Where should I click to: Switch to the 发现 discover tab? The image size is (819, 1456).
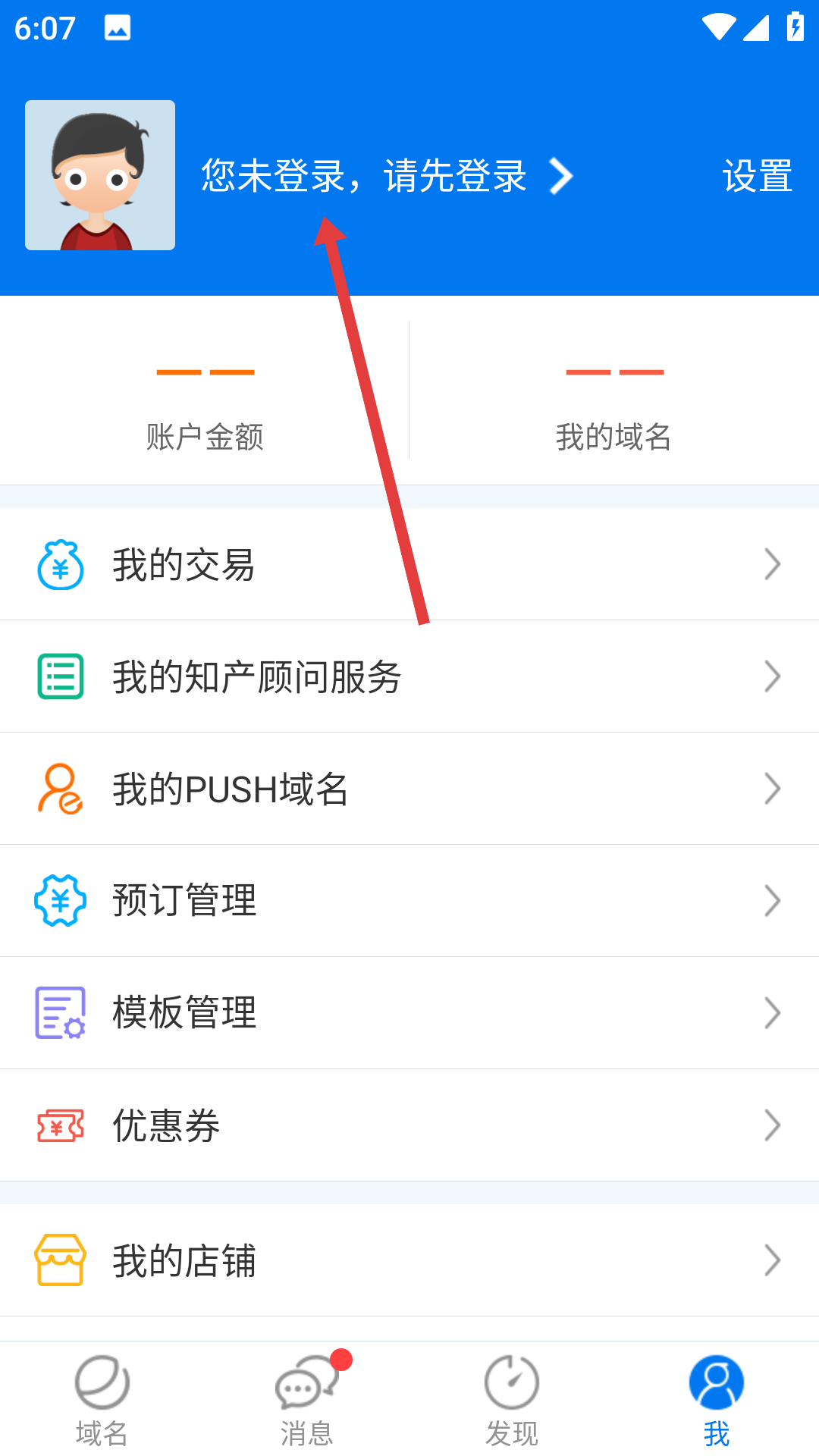click(x=512, y=1400)
